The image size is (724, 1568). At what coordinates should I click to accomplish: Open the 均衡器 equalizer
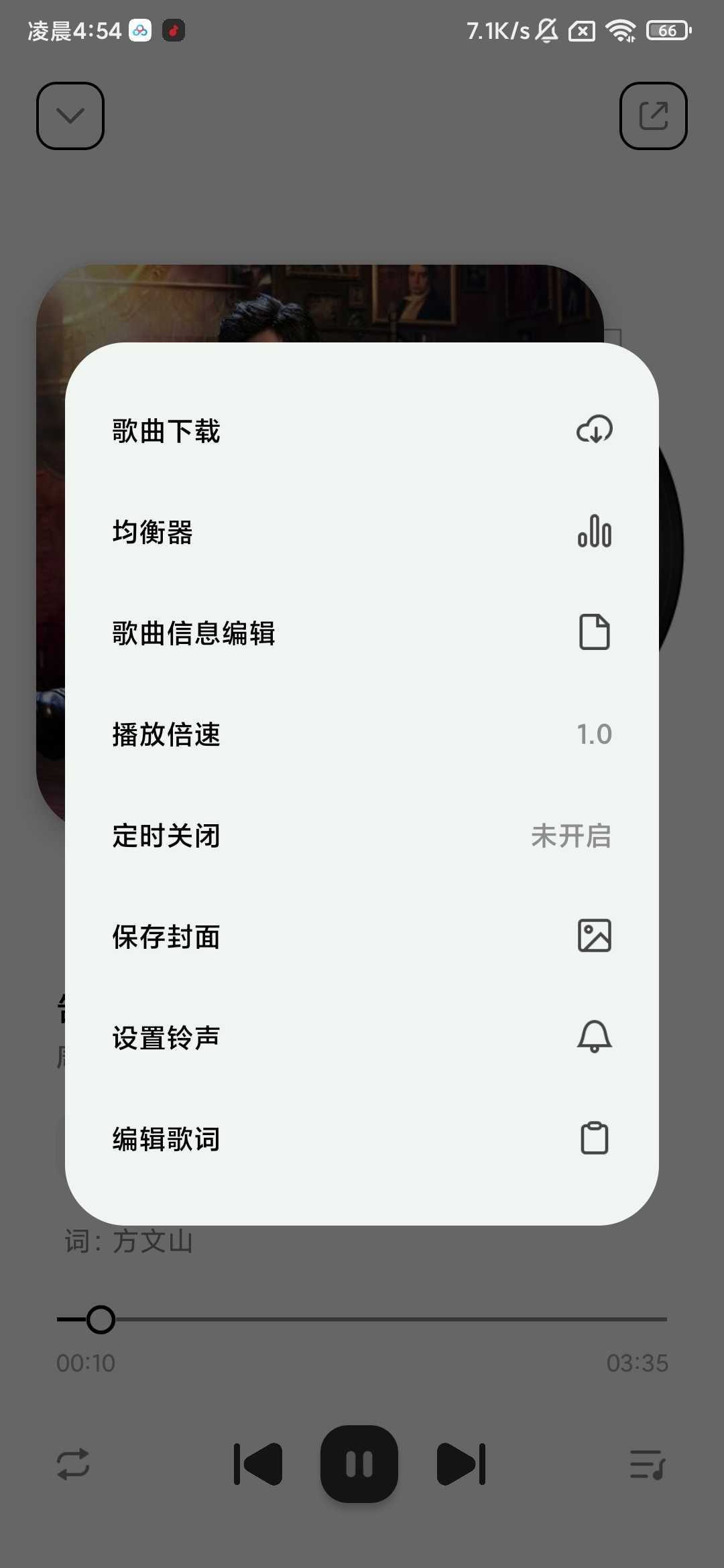coord(362,532)
